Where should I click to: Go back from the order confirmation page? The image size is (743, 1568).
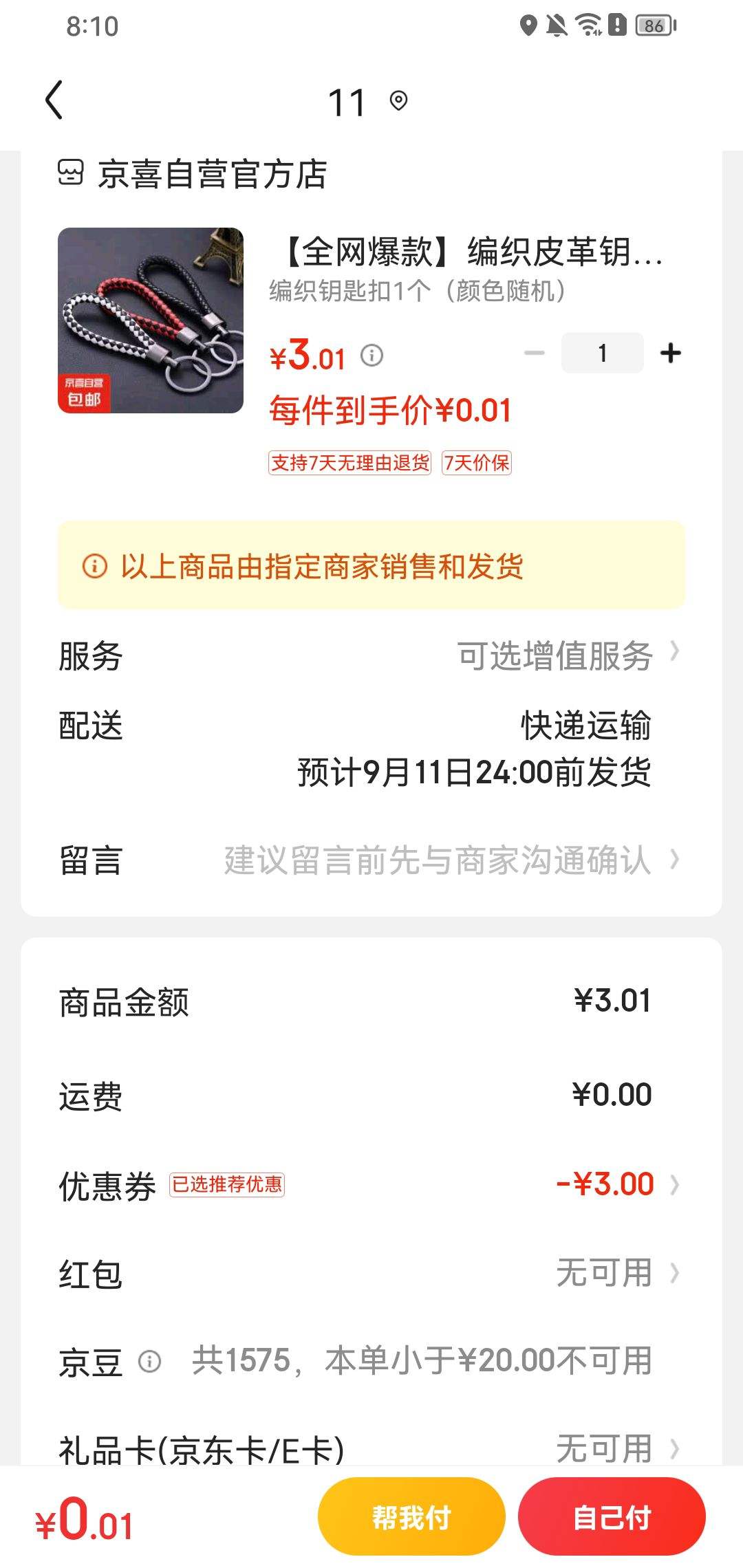(x=54, y=100)
